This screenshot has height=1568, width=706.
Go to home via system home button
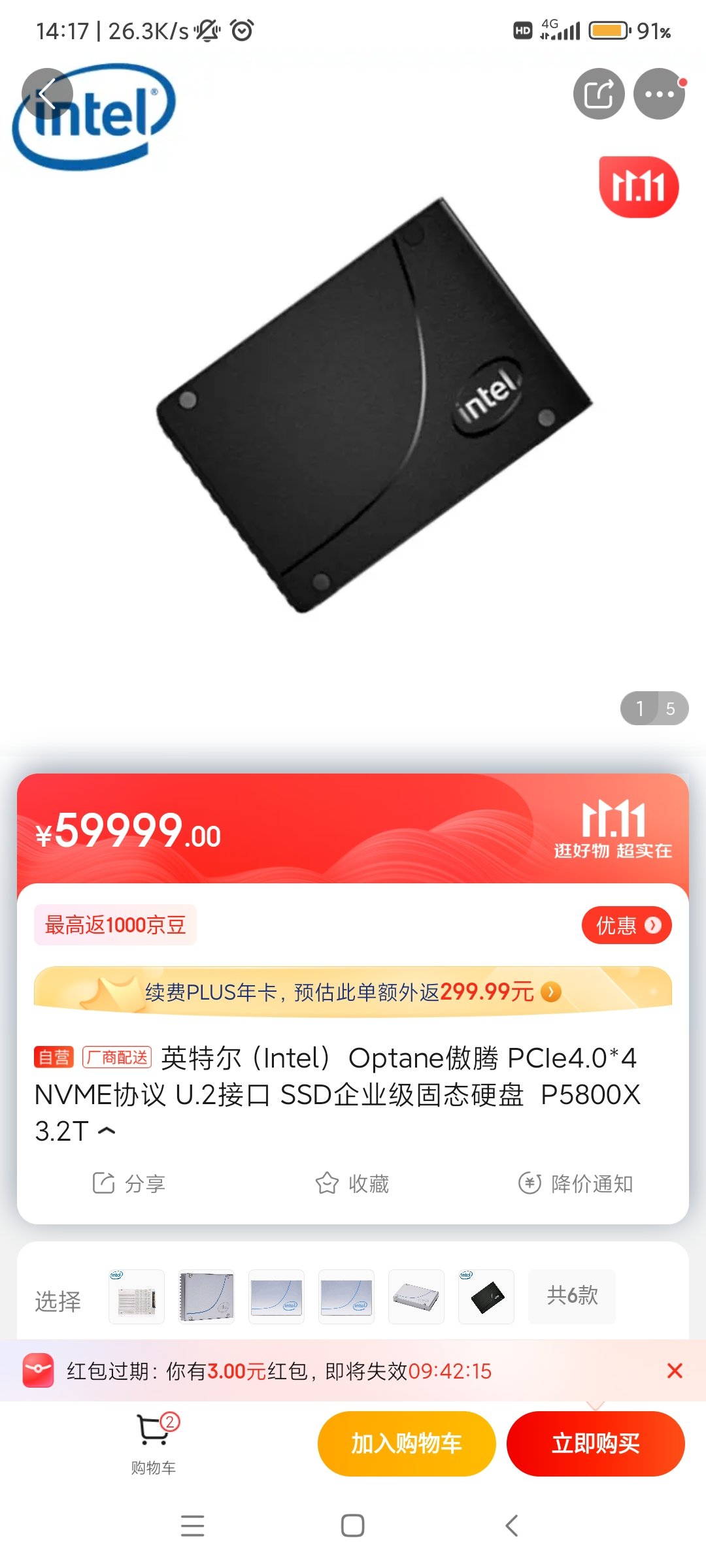[x=353, y=1526]
